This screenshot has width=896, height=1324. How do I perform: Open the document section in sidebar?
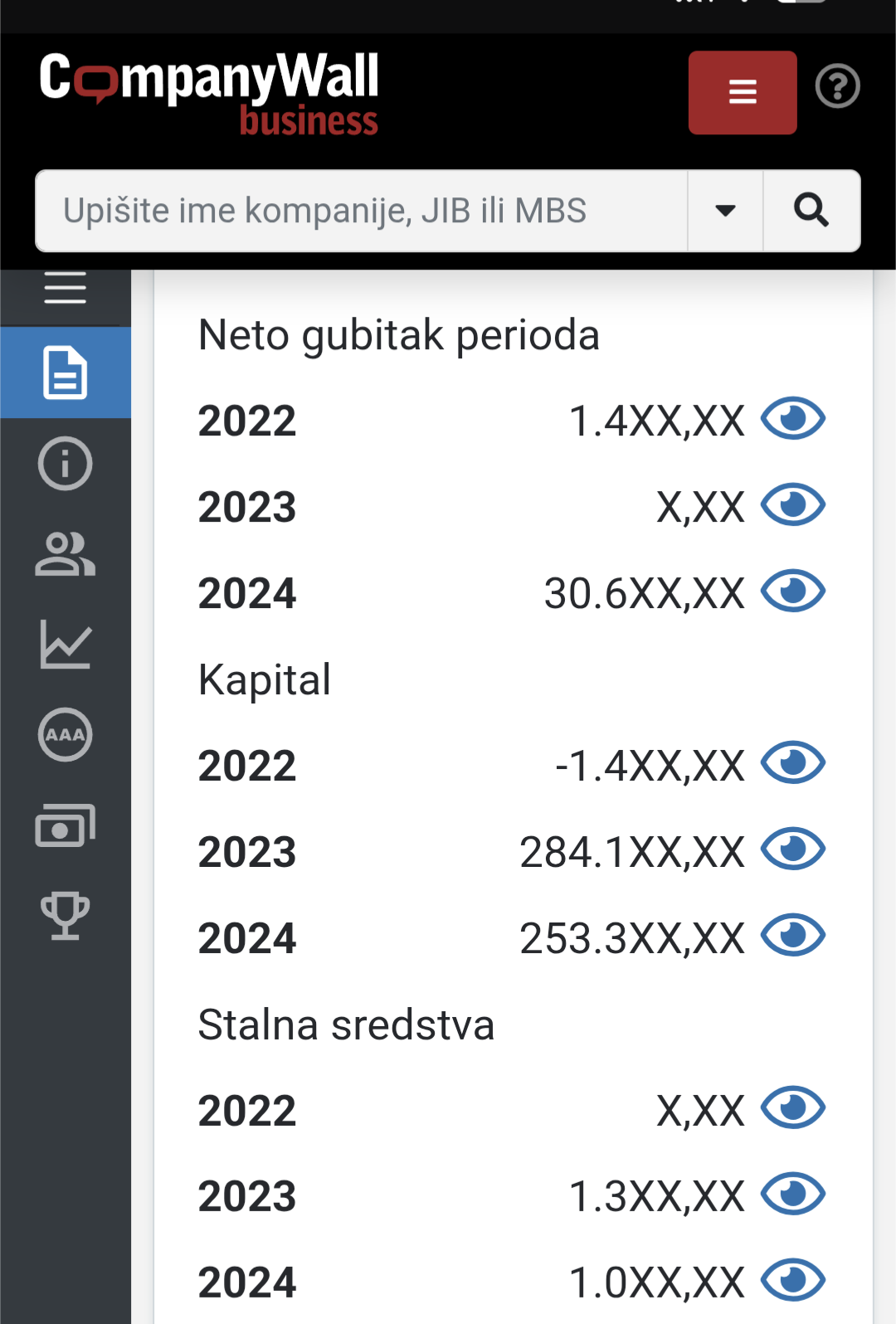click(65, 372)
